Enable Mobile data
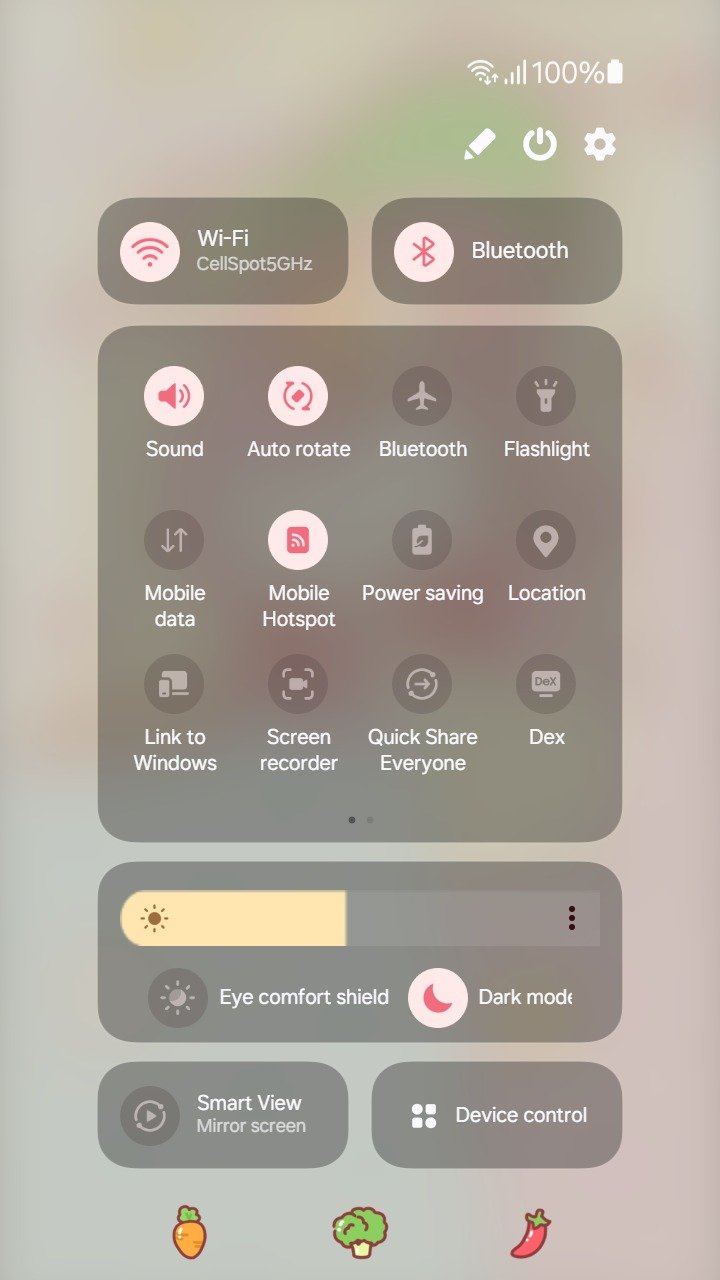Viewport: 720px width, 1280px height. pyautogui.click(x=174, y=540)
